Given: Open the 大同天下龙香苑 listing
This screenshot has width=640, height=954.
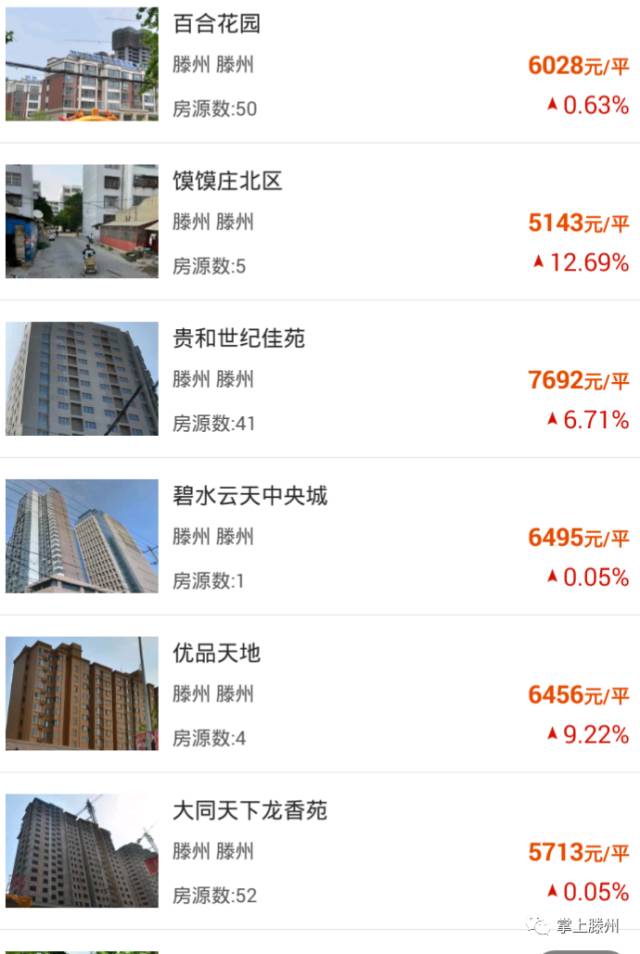Looking at the screenshot, I should [250, 810].
